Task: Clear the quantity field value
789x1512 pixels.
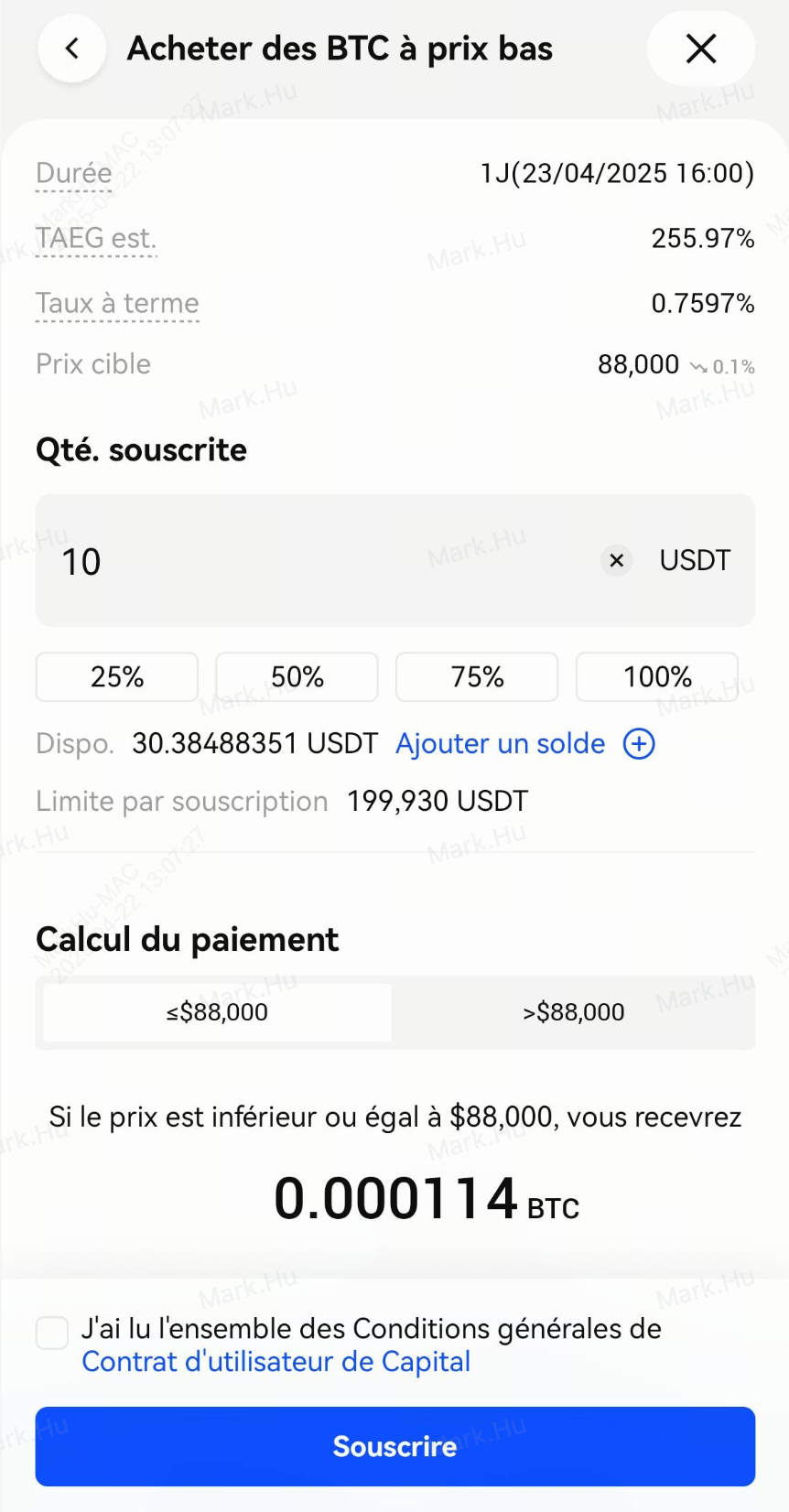Action: click(617, 560)
